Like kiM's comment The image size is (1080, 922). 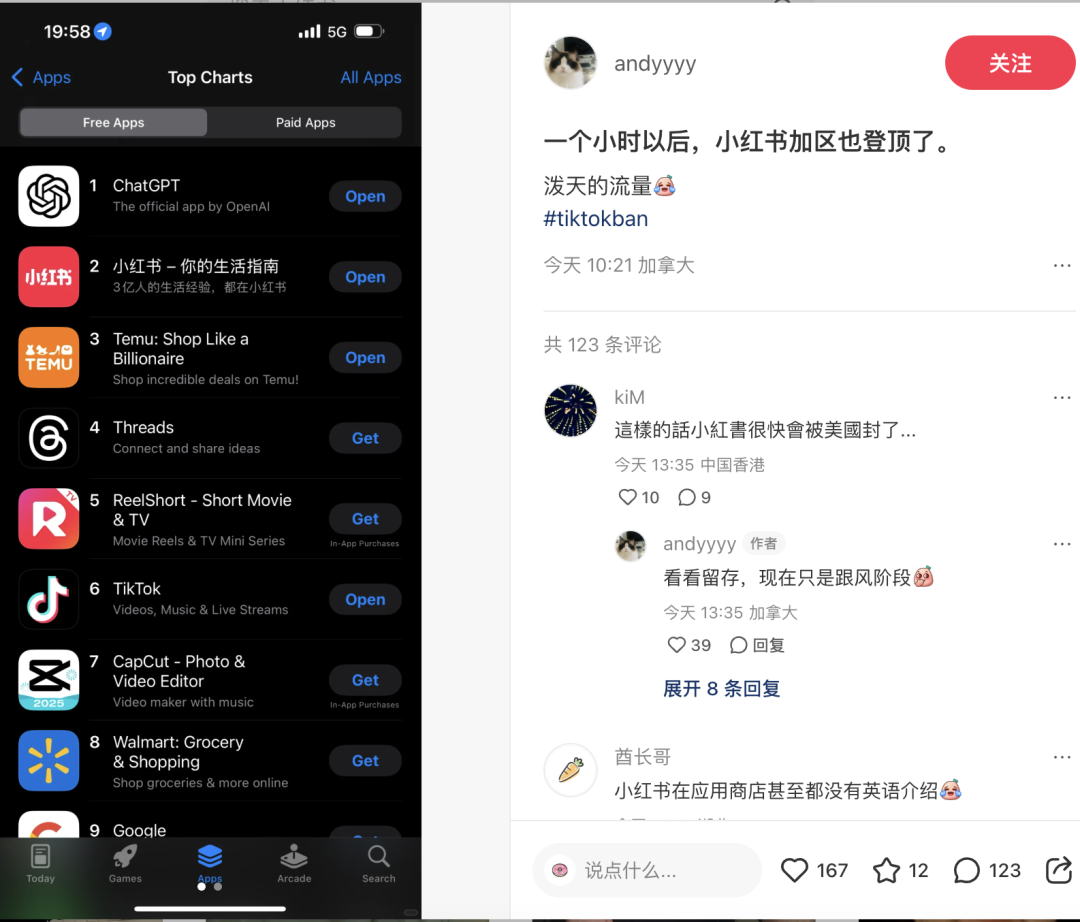(x=628, y=497)
